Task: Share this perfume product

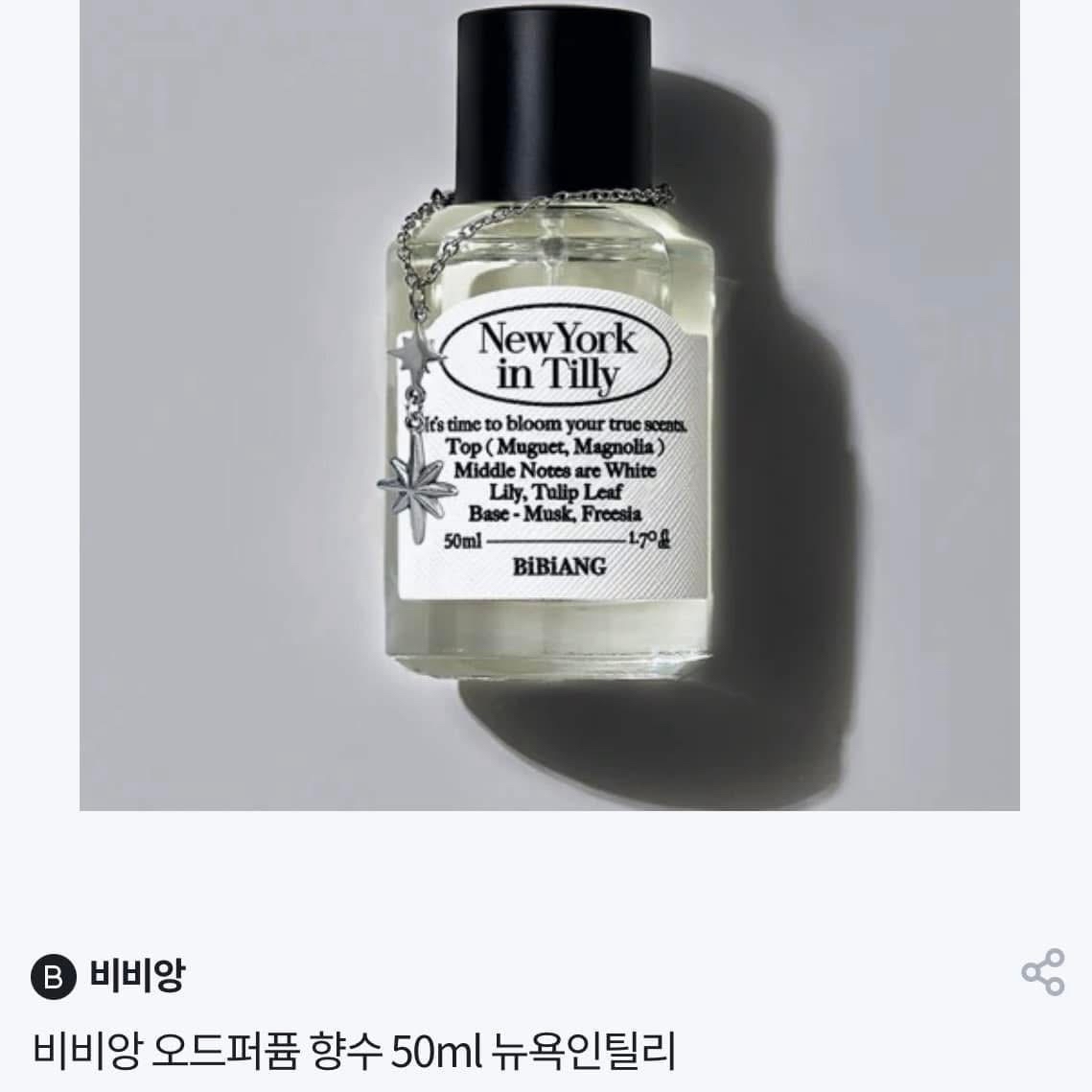Action: (x=1042, y=972)
